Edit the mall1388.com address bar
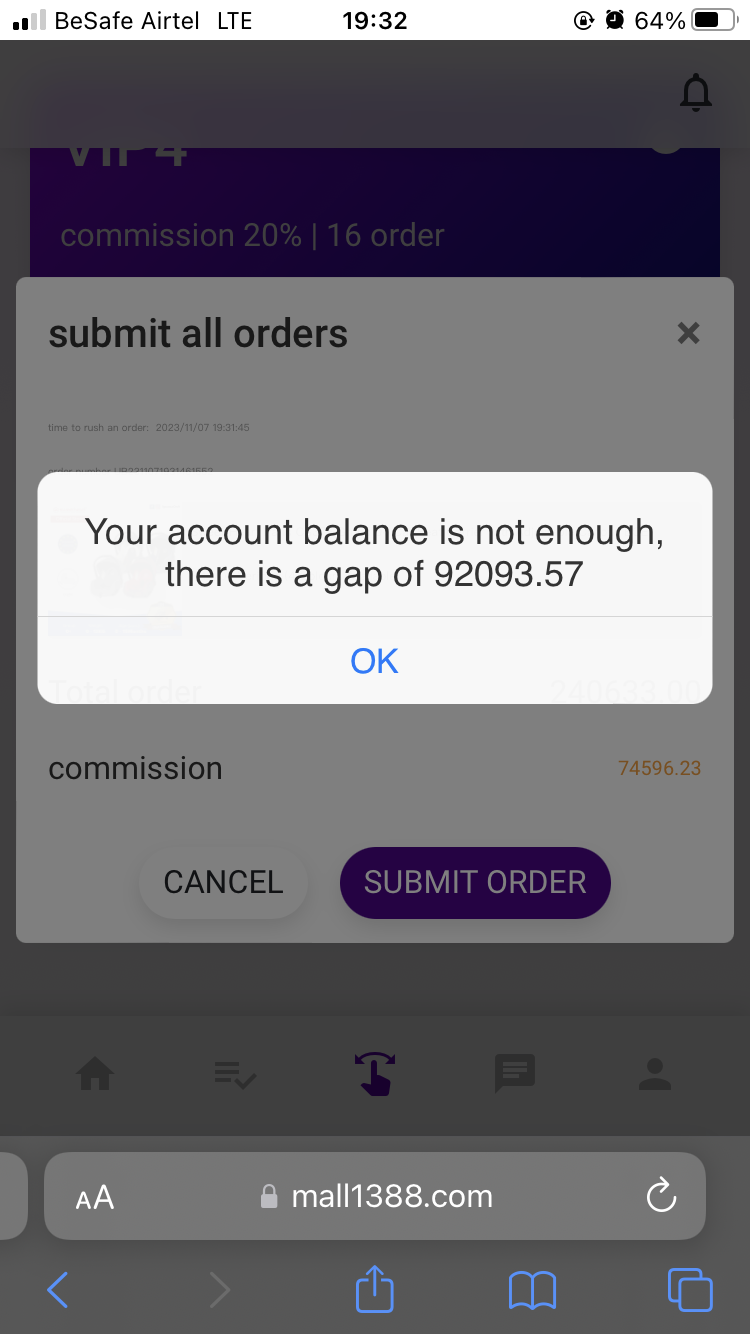Screen dimensions: 750x1334 click(x=375, y=1196)
